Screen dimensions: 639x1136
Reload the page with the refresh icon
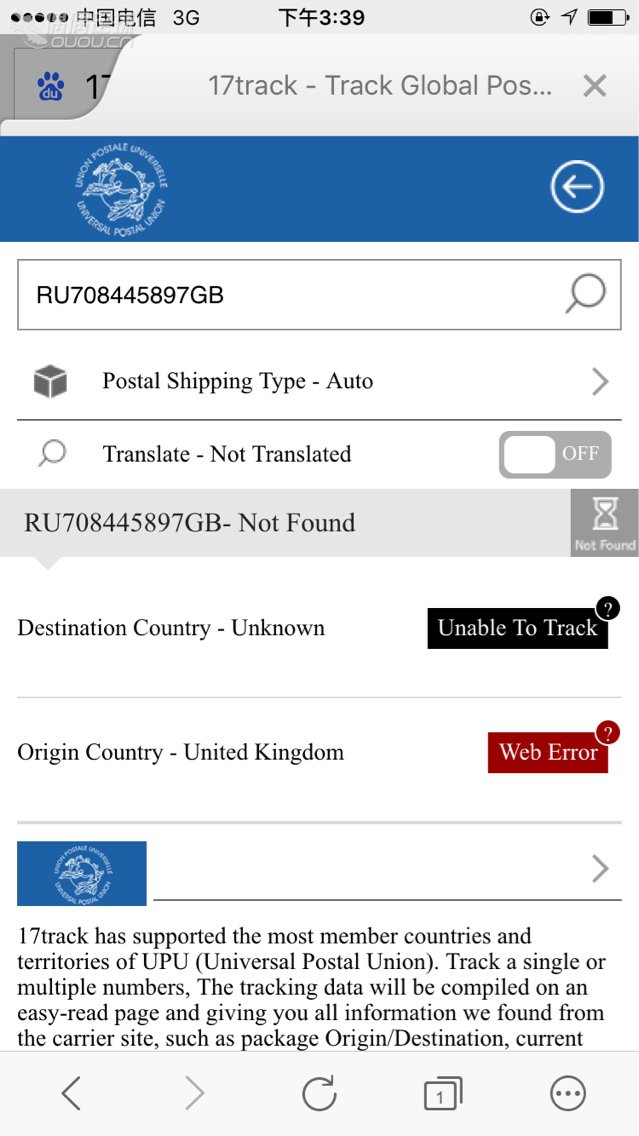click(x=320, y=1093)
